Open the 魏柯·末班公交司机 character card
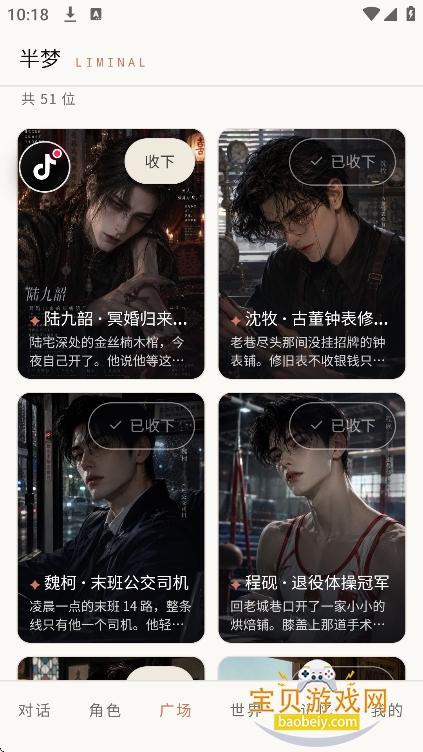The height and width of the screenshot is (752, 423). point(111,517)
